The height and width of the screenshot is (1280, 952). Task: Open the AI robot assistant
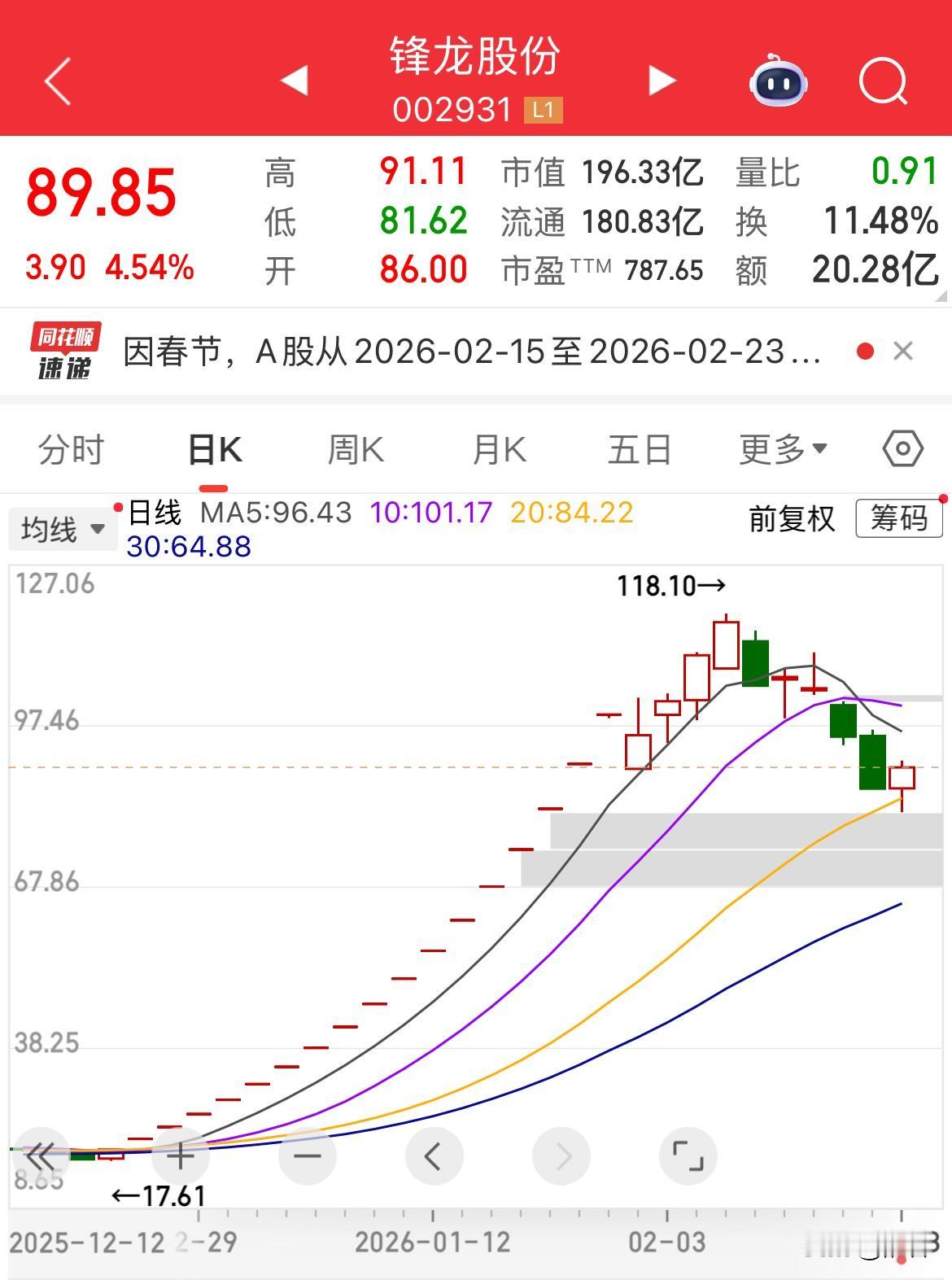[x=778, y=81]
